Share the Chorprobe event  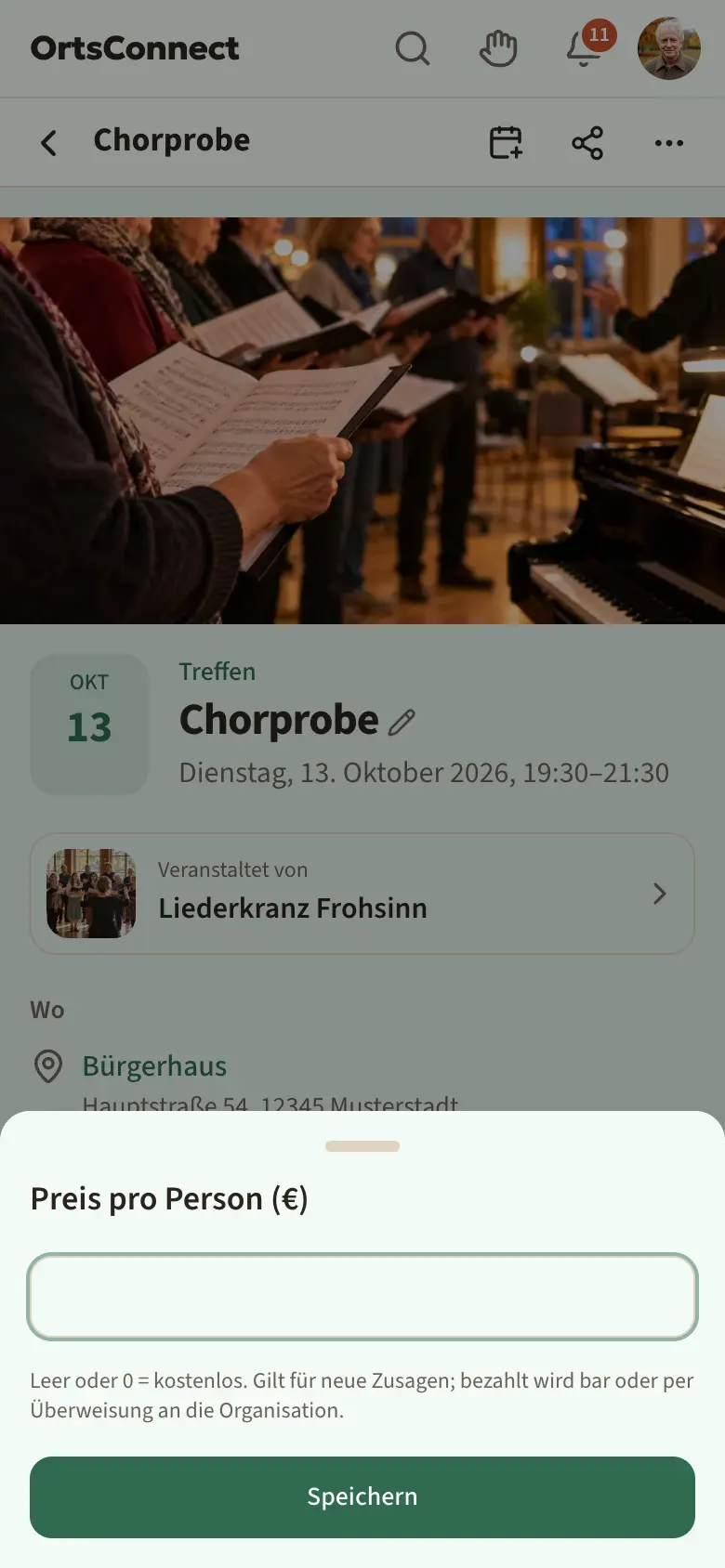tap(587, 142)
